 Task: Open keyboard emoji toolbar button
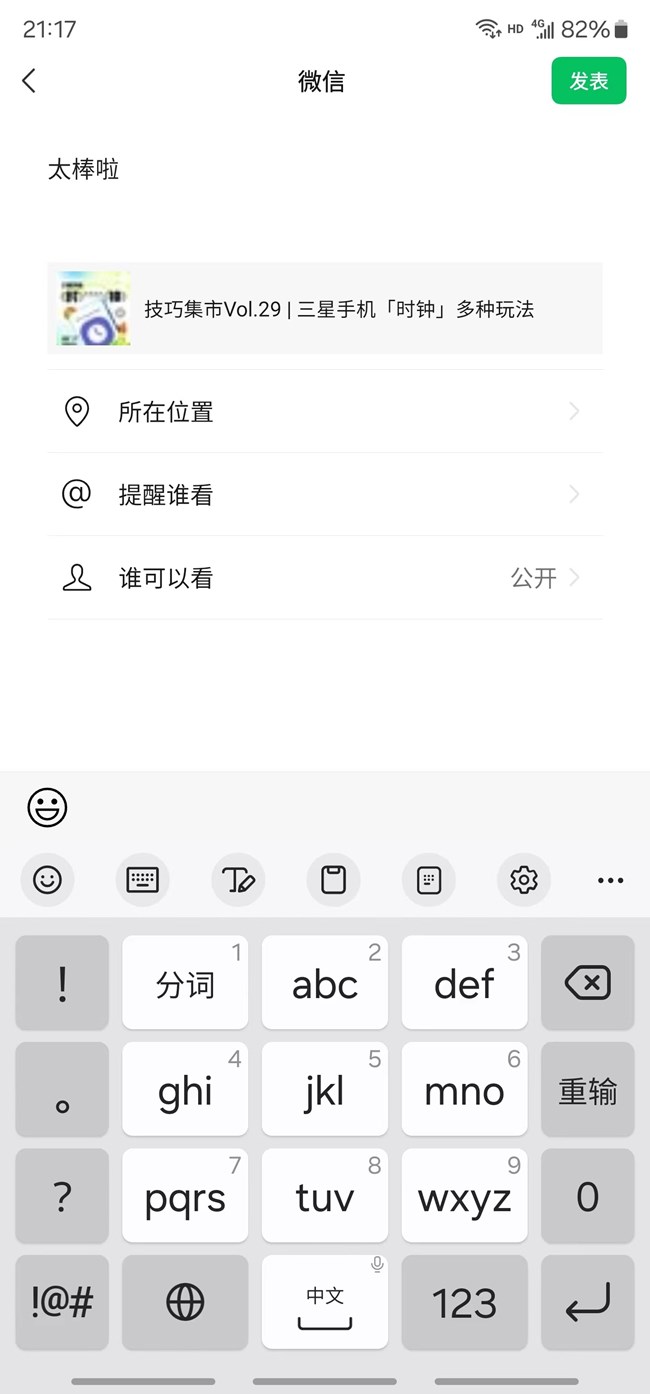tap(47, 880)
